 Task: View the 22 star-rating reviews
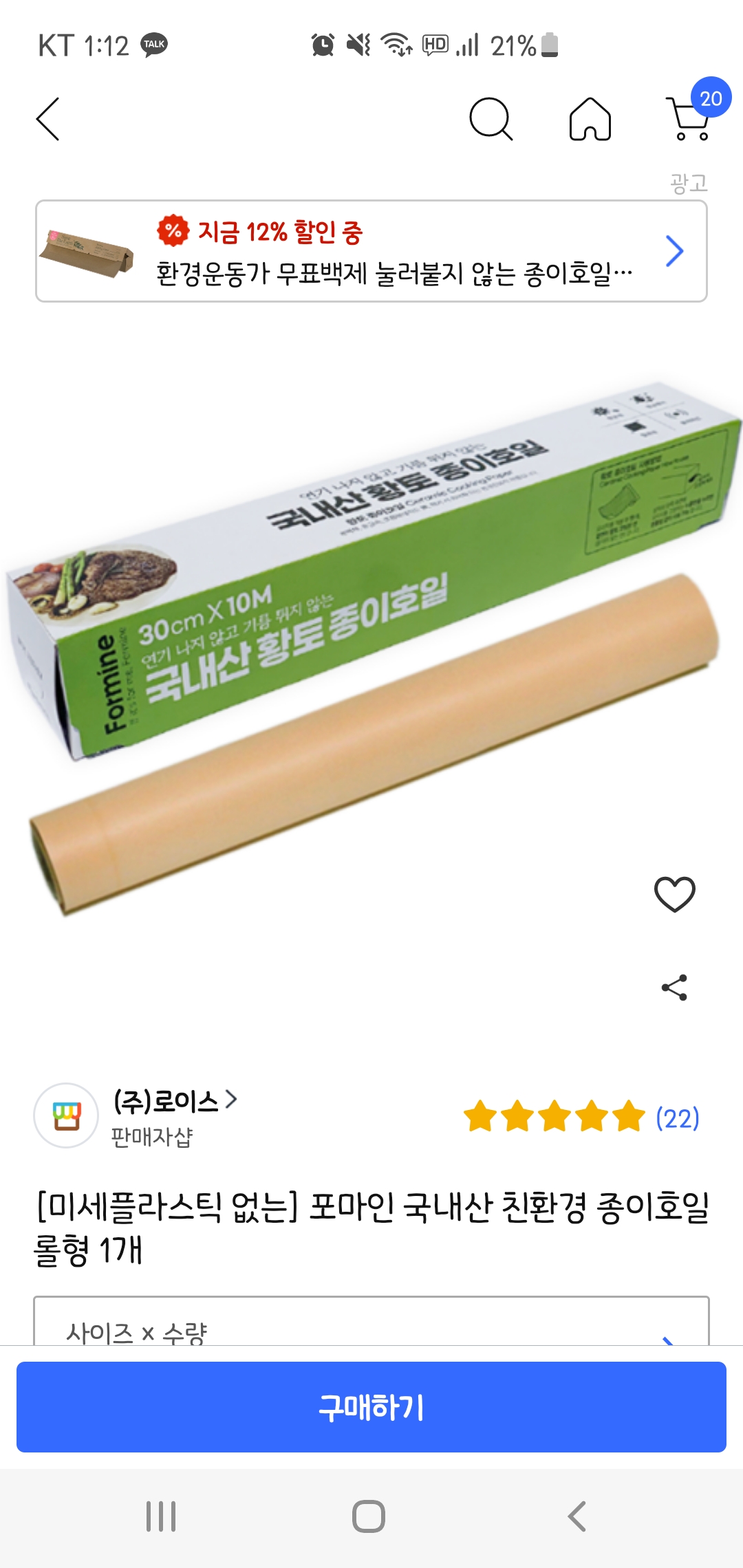point(581,1117)
